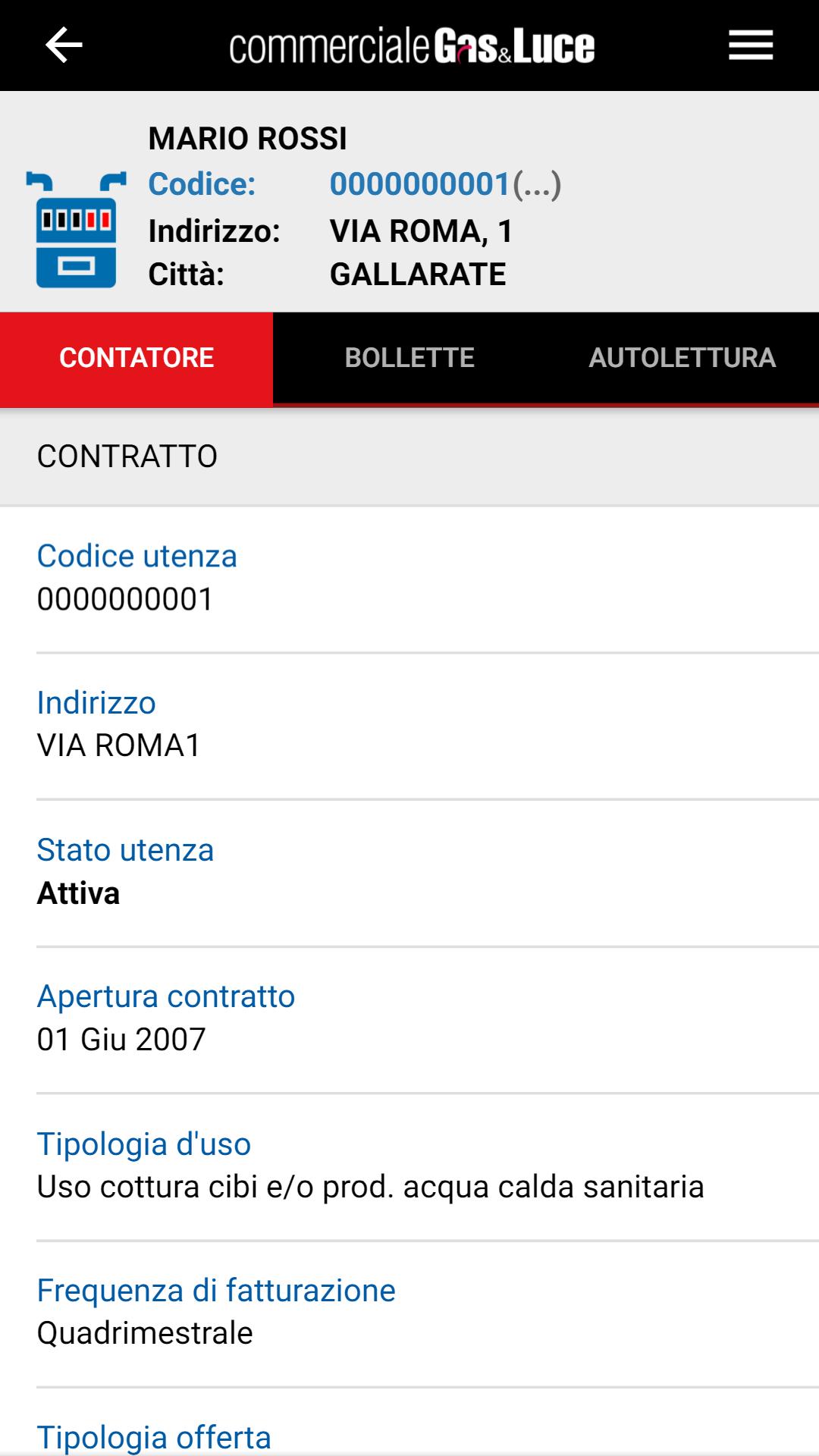Select the Contatore tab
The image size is (819, 1456).
click(x=136, y=358)
